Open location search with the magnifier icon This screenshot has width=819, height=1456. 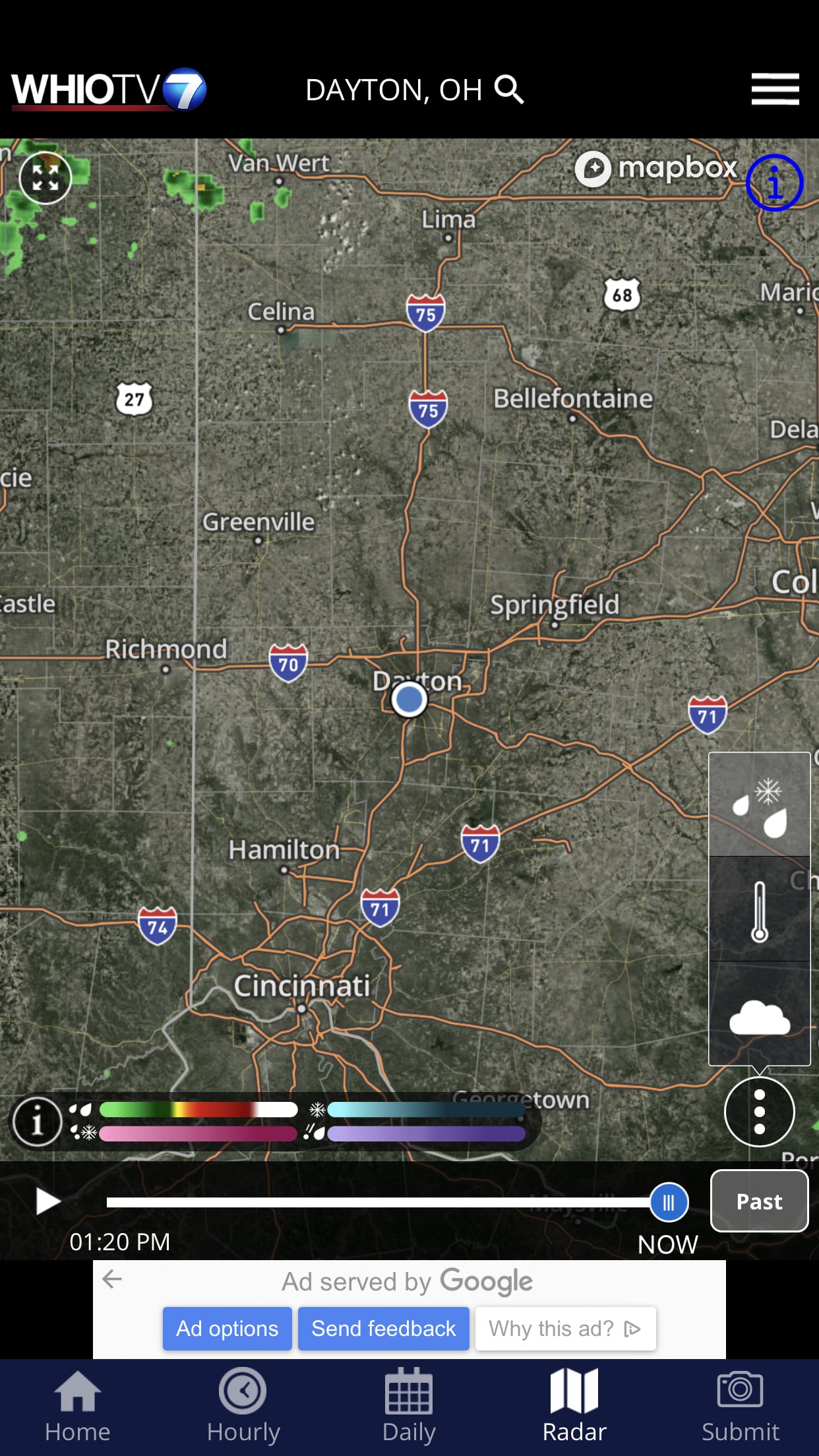508,90
